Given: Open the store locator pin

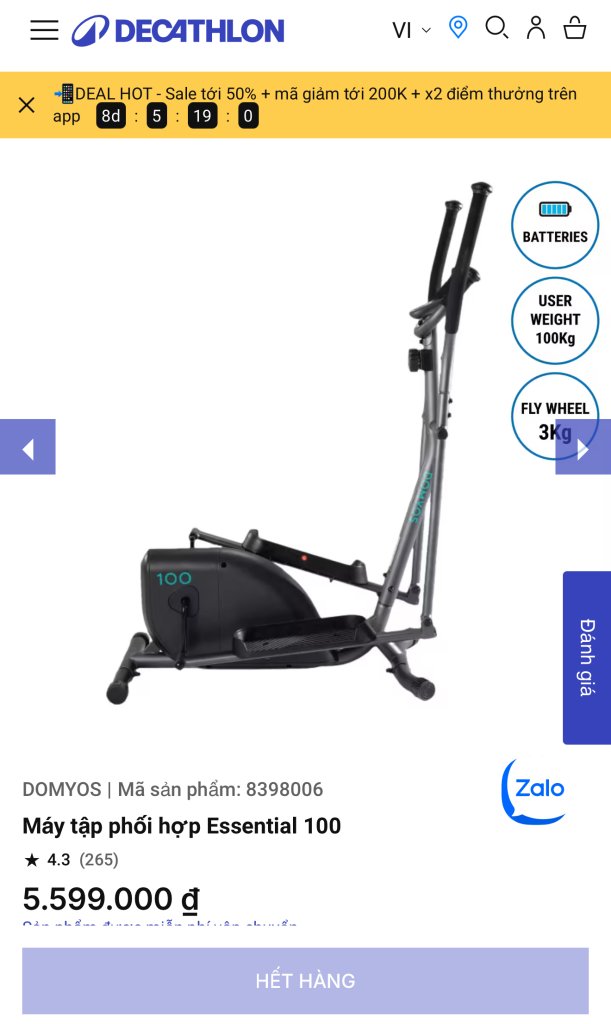Looking at the screenshot, I should (458, 28).
